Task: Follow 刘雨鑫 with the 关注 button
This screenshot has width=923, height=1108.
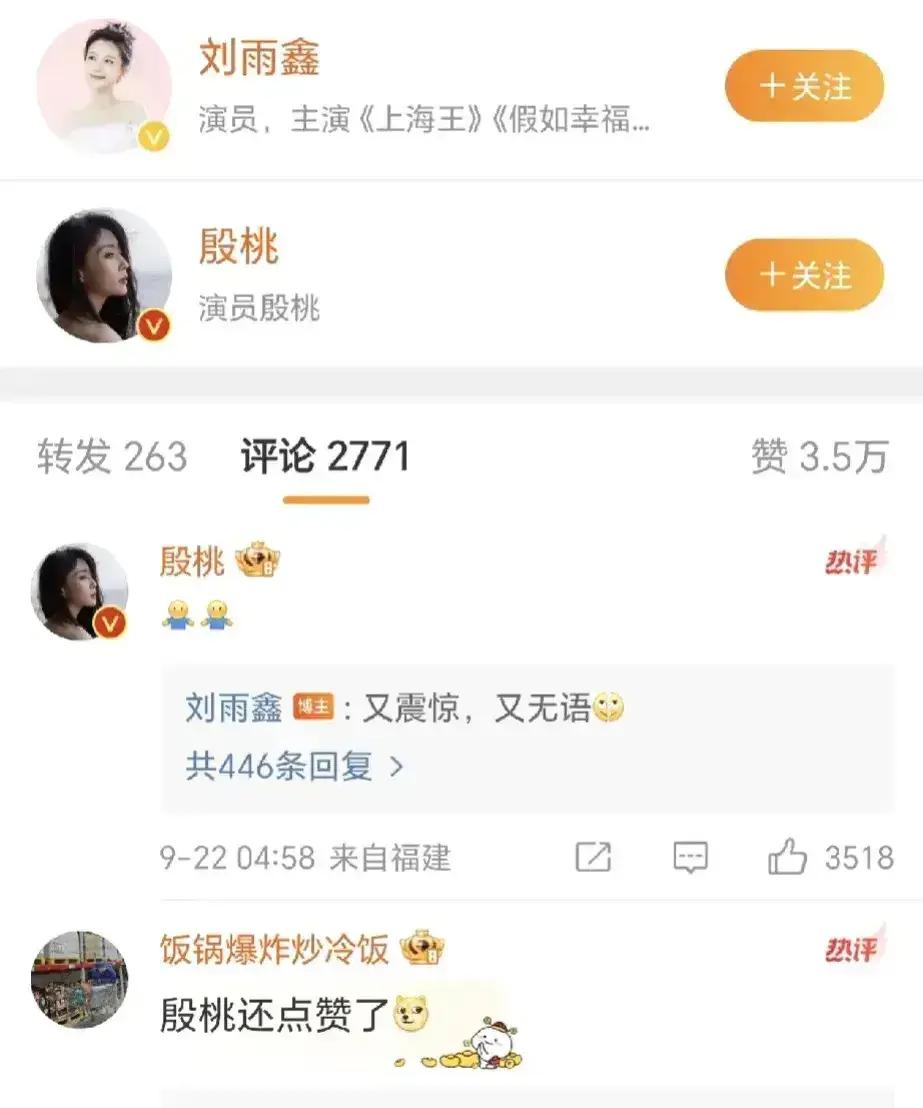Action: [804, 86]
